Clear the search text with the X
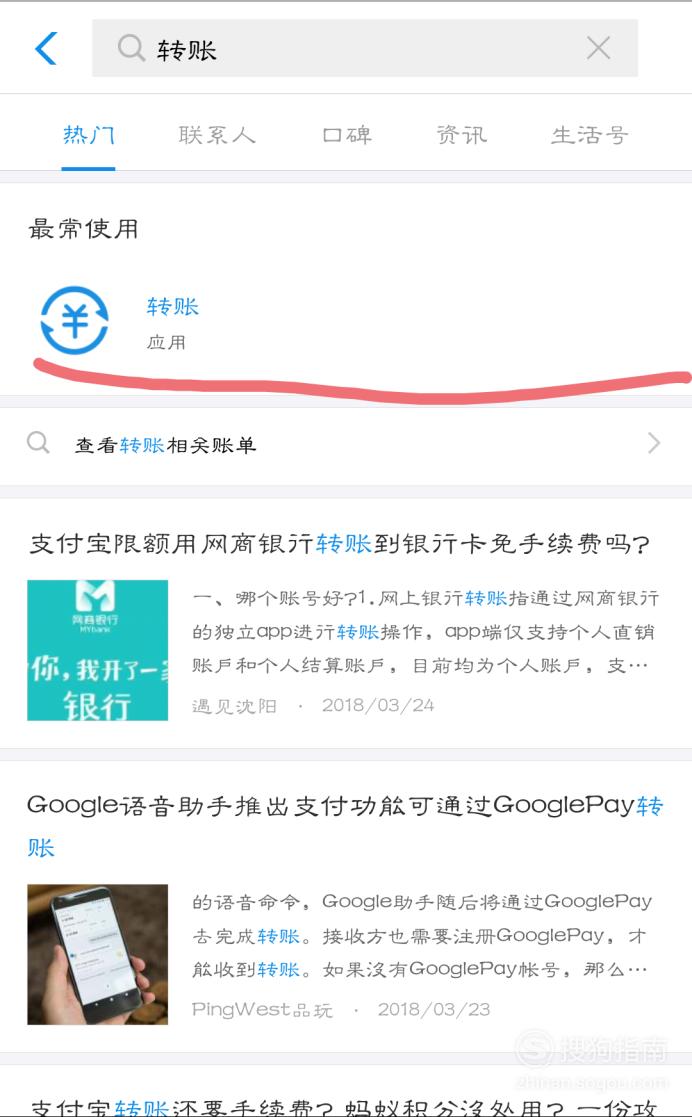Screen dimensions: 692x1117 coord(598,48)
